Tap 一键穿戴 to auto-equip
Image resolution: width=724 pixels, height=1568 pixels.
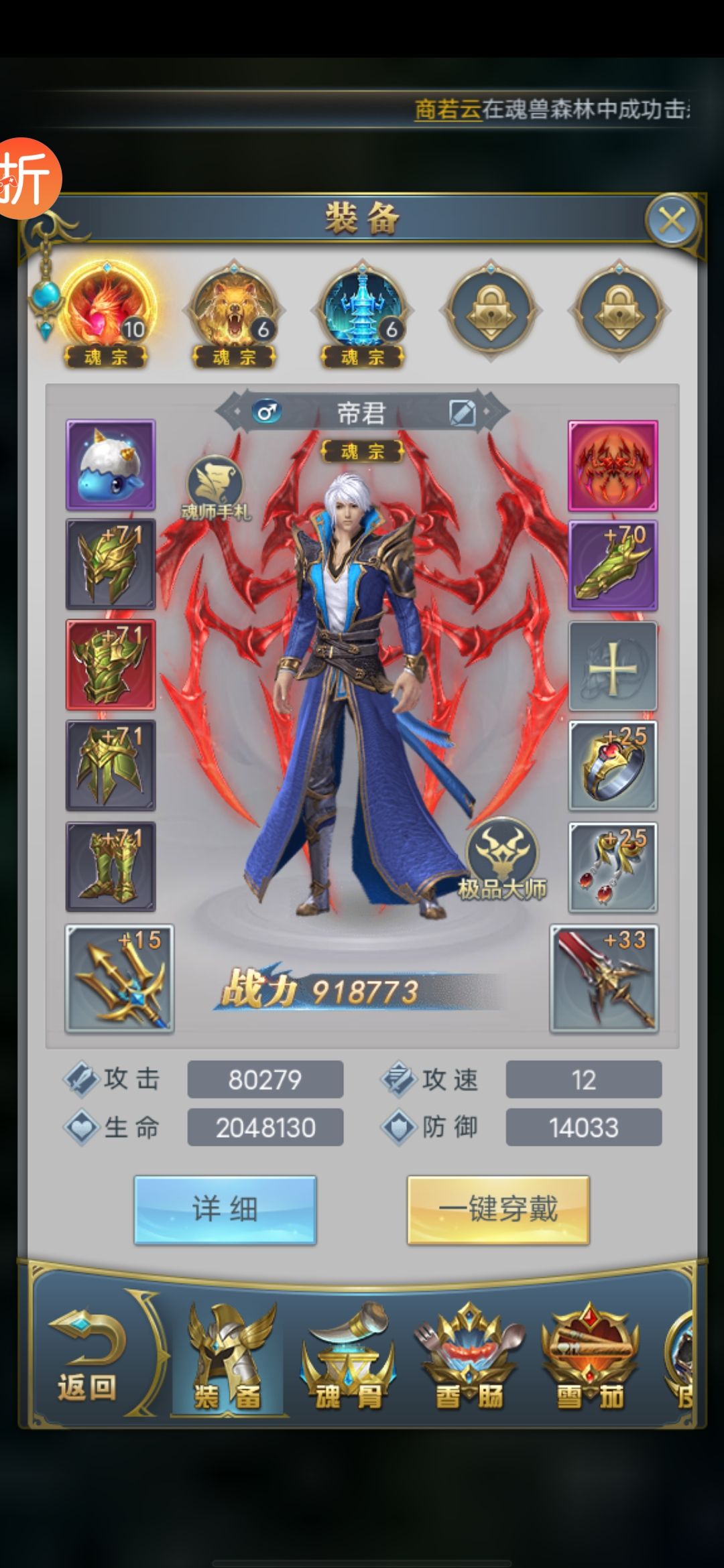[498, 1210]
